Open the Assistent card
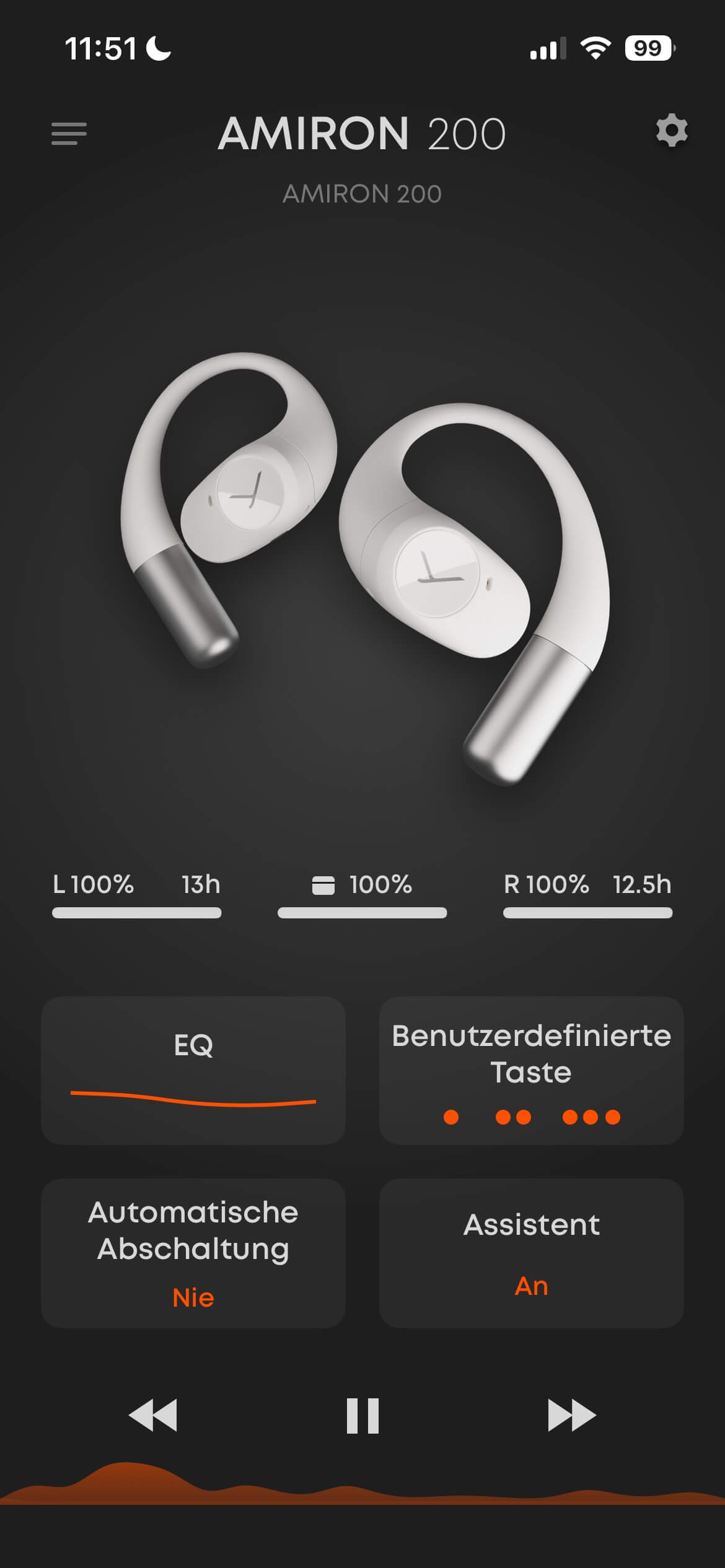Screen dimensions: 725x1568 pyautogui.click(x=531, y=1253)
